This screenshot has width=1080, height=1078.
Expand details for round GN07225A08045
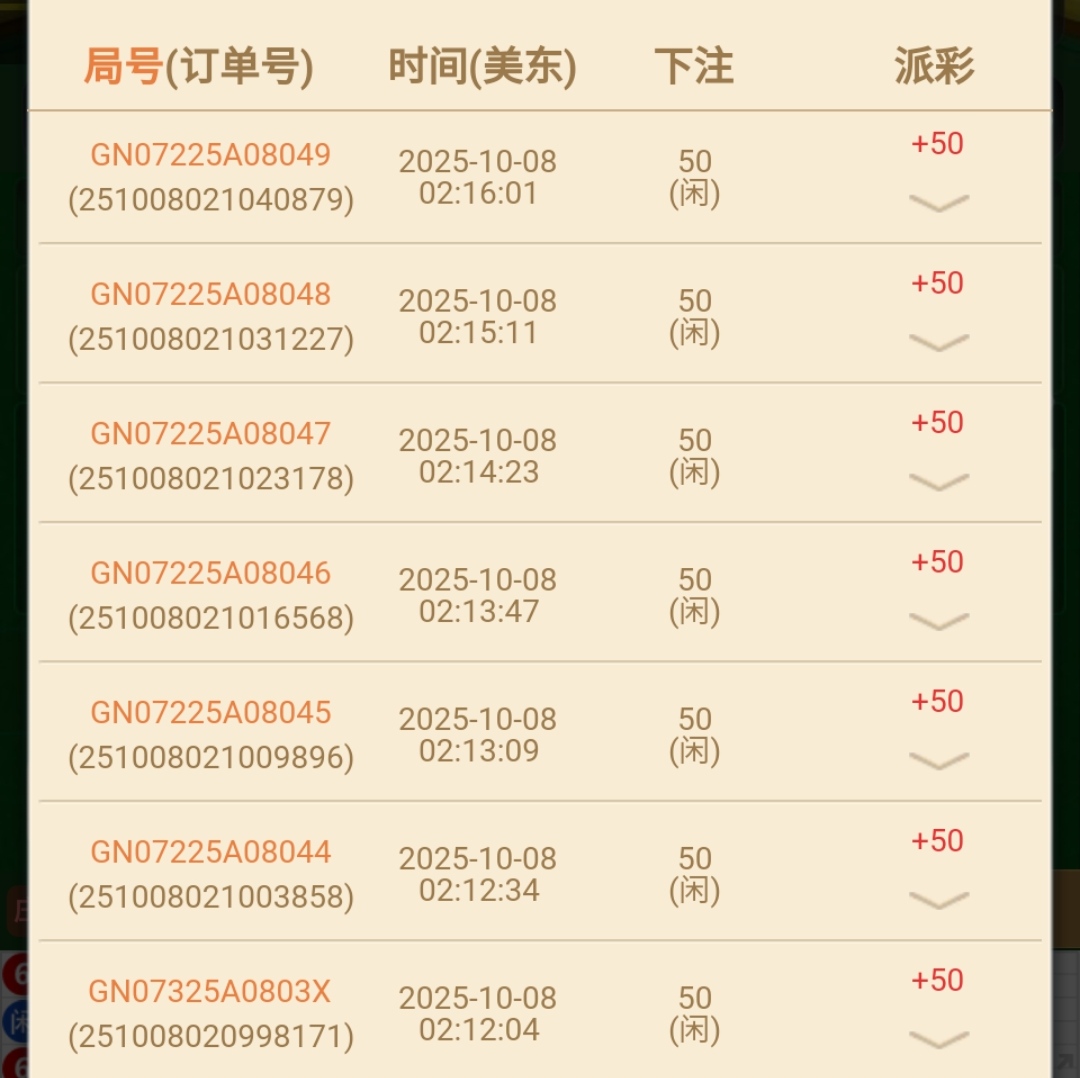tap(938, 761)
